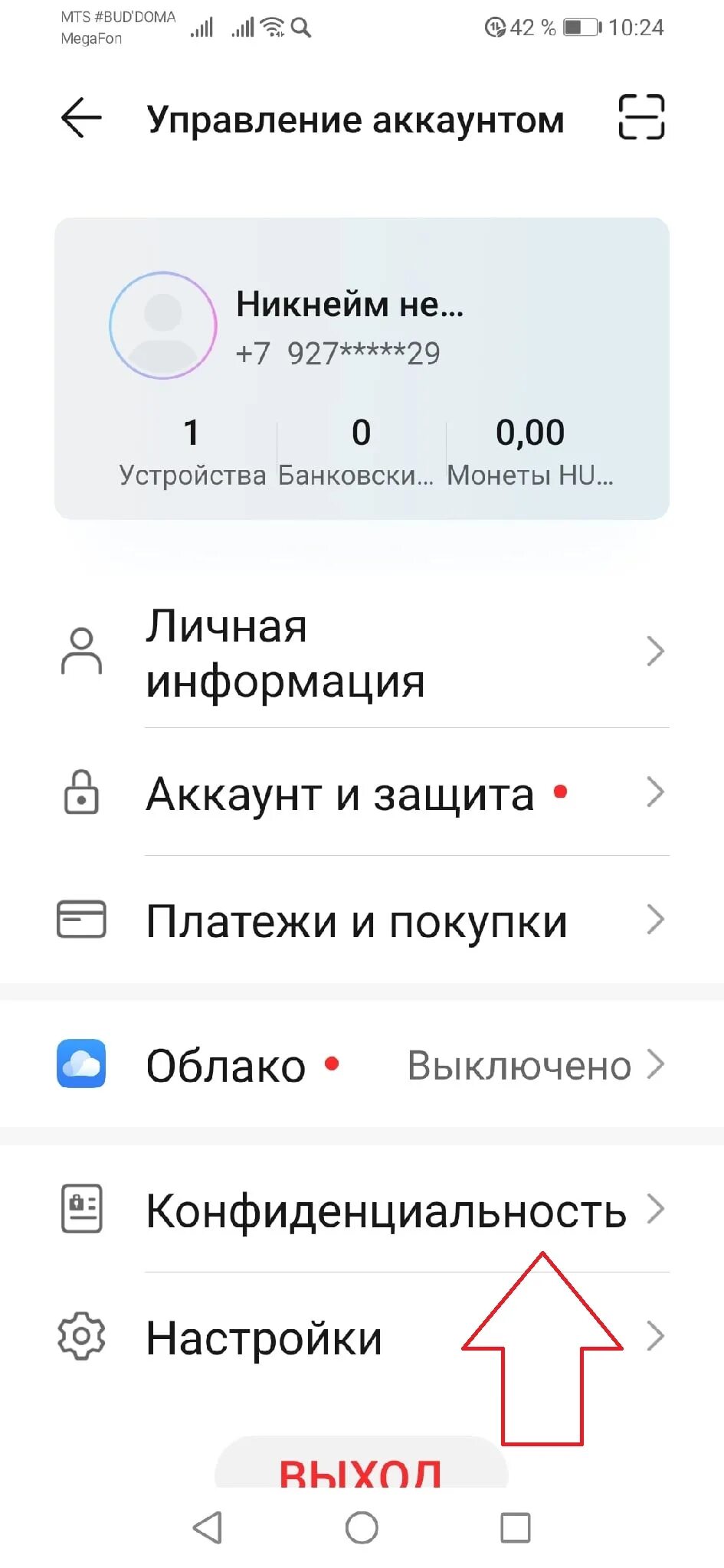
Task: Open Аккаунт и защита settings
Action: [x=362, y=793]
